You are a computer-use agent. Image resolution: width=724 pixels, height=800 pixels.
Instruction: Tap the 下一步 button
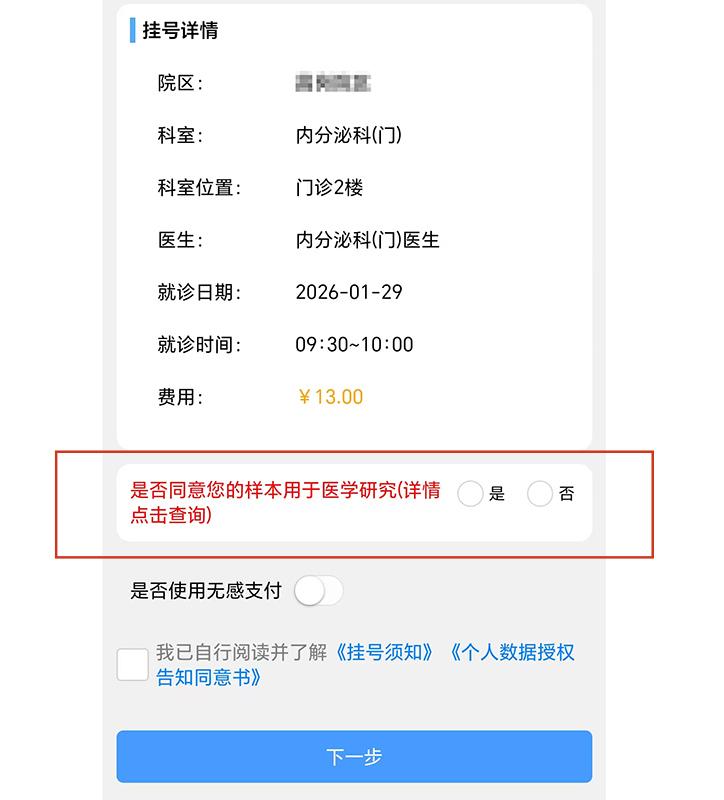tap(354, 757)
